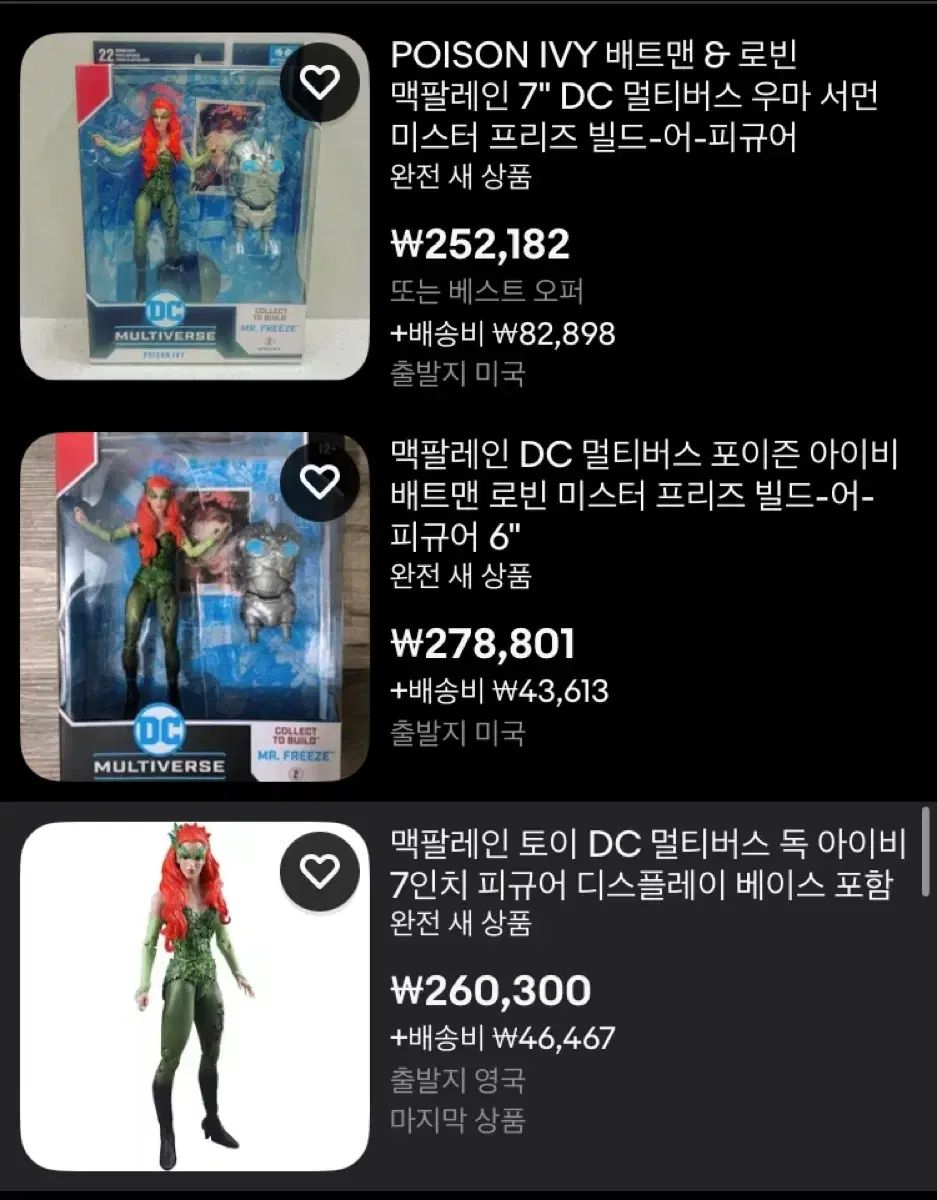Image resolution: width=937 pixels, height=1200 pixels.
Task: Add the ₩278,801 listing to watchlist
Action: coord(320,482)
